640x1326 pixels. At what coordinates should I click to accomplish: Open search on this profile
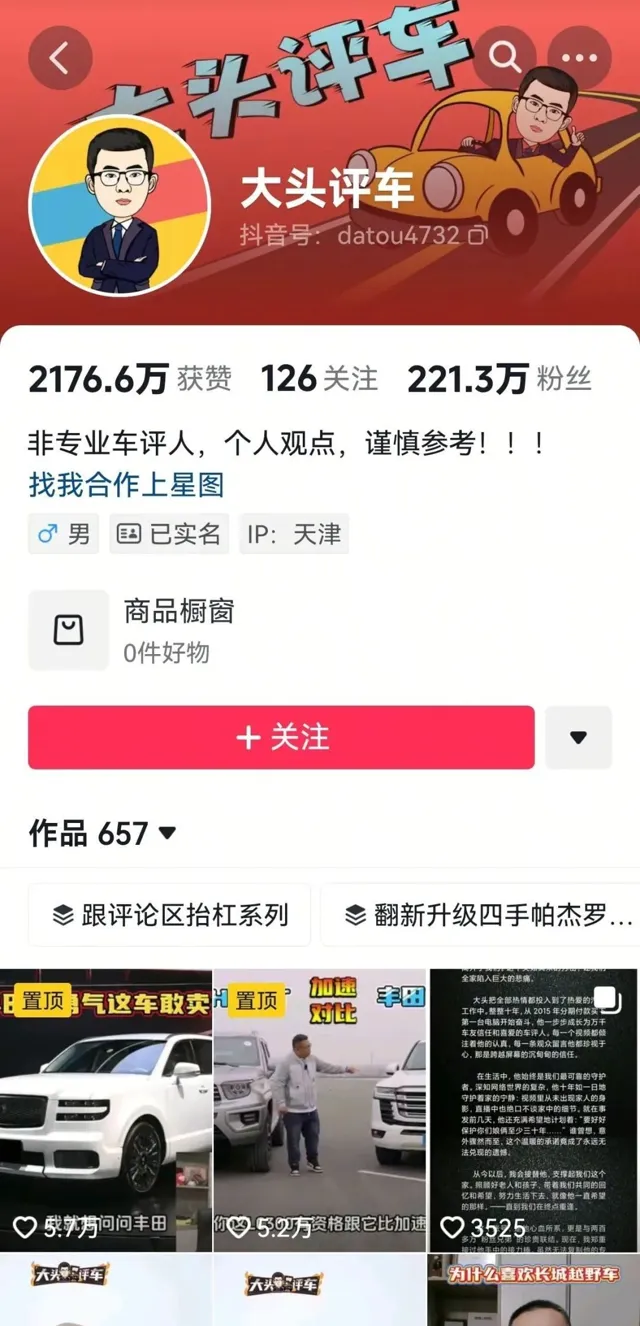[x=505, y=58]
